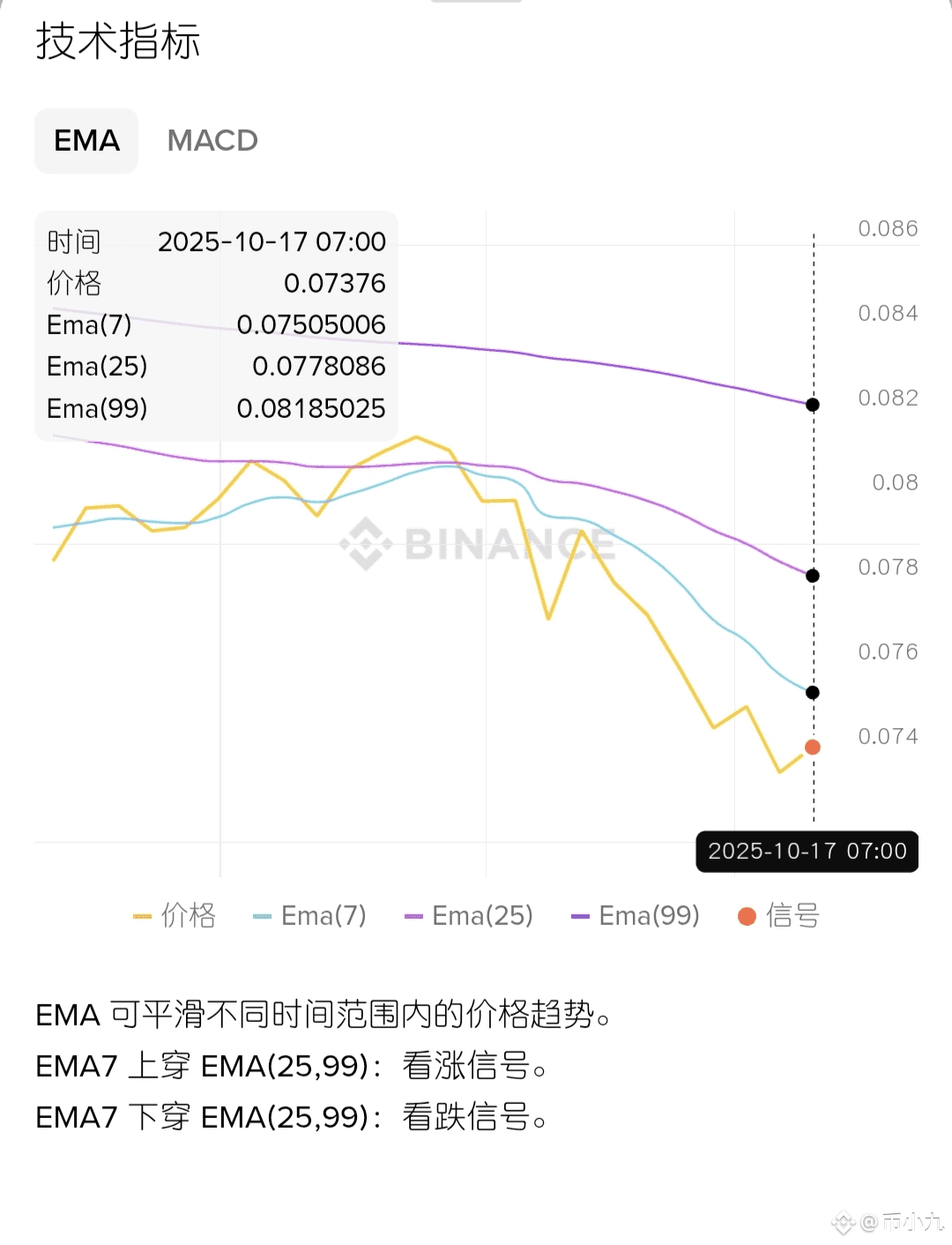Toggle the 信号 legend marker
The width and height of the screenshot is (952, 1245).
click(x=779, y=916)
